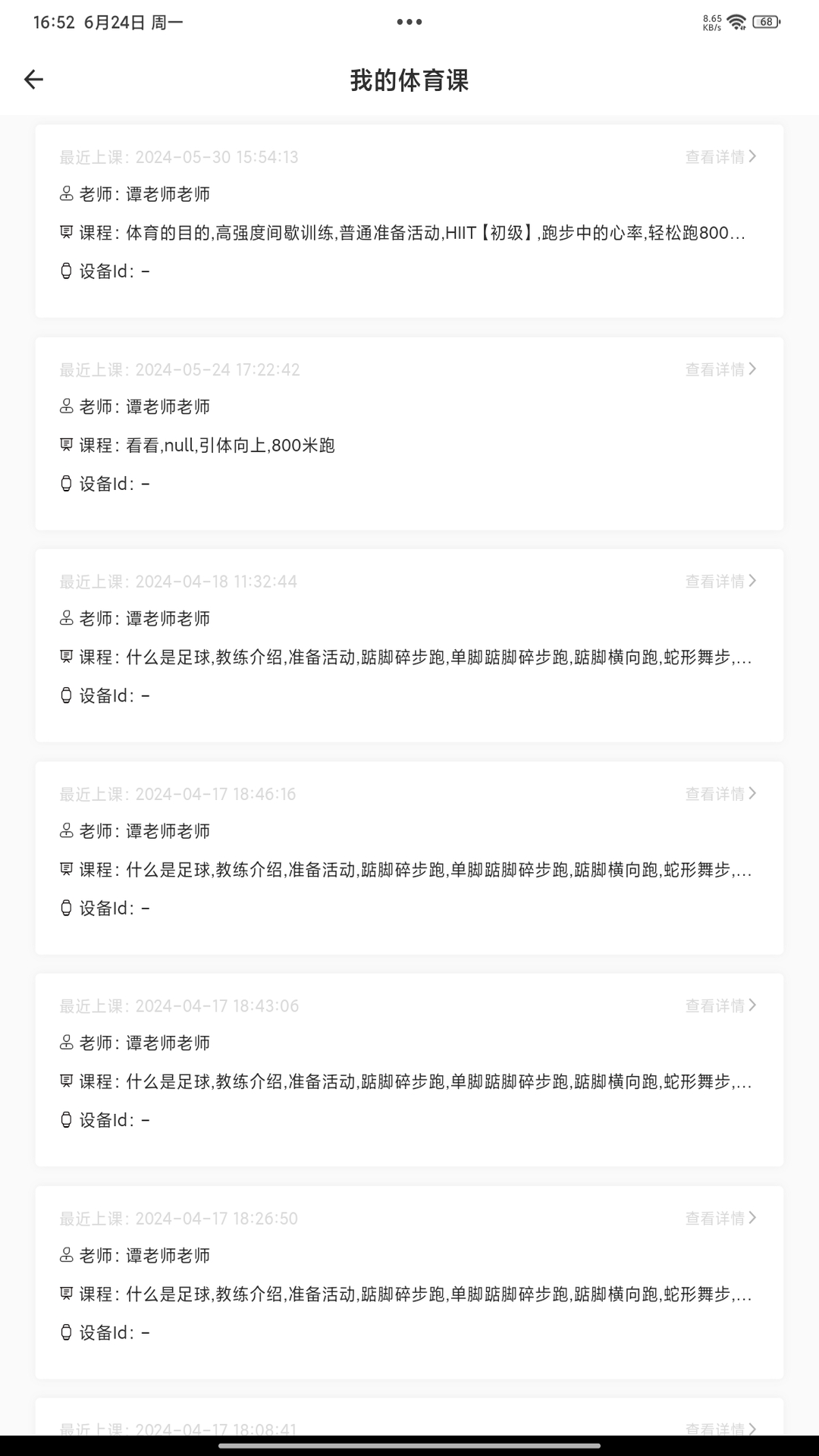819x1456 pixels.
Task: View details of the 2024-04-17 18:26:50 class
Action: coord(721,1219)
